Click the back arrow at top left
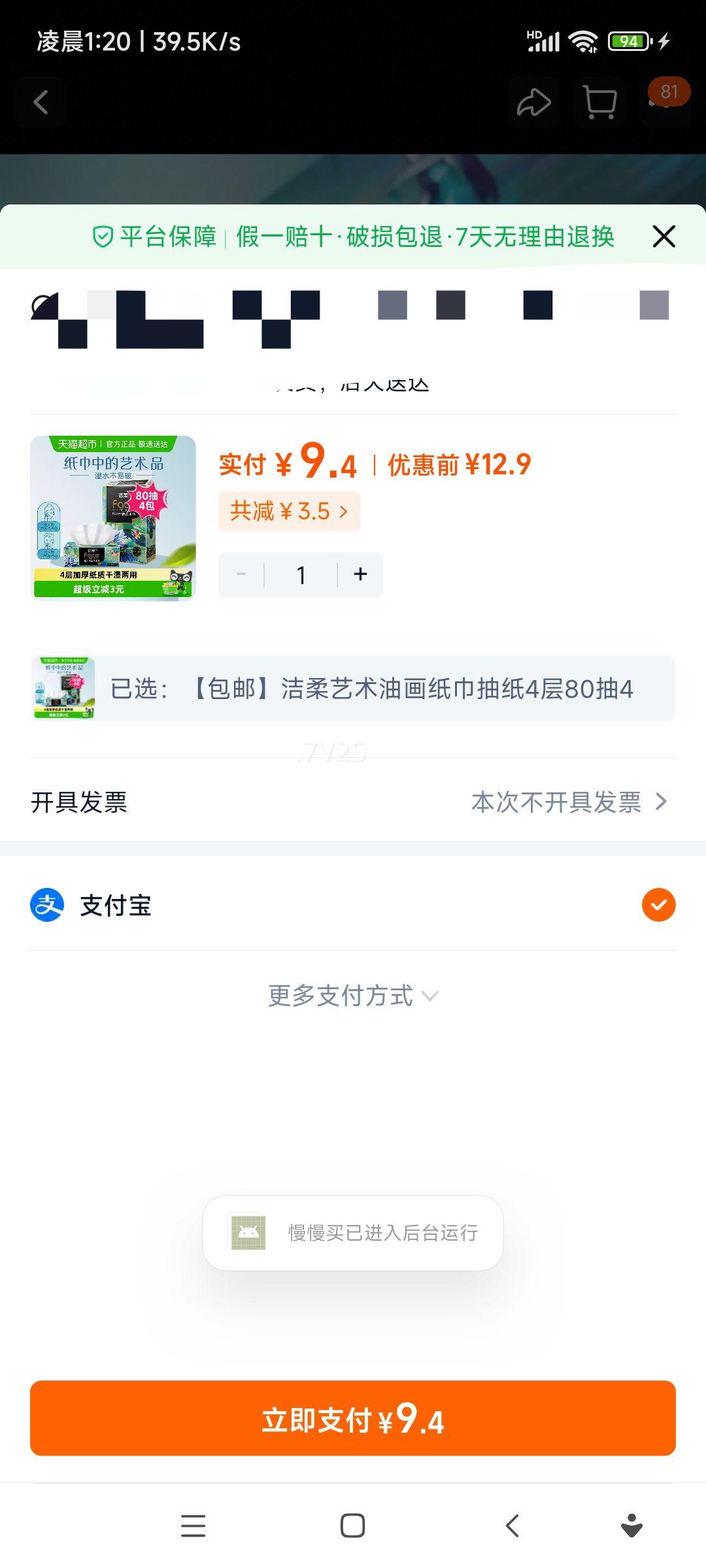 (39, 103)
